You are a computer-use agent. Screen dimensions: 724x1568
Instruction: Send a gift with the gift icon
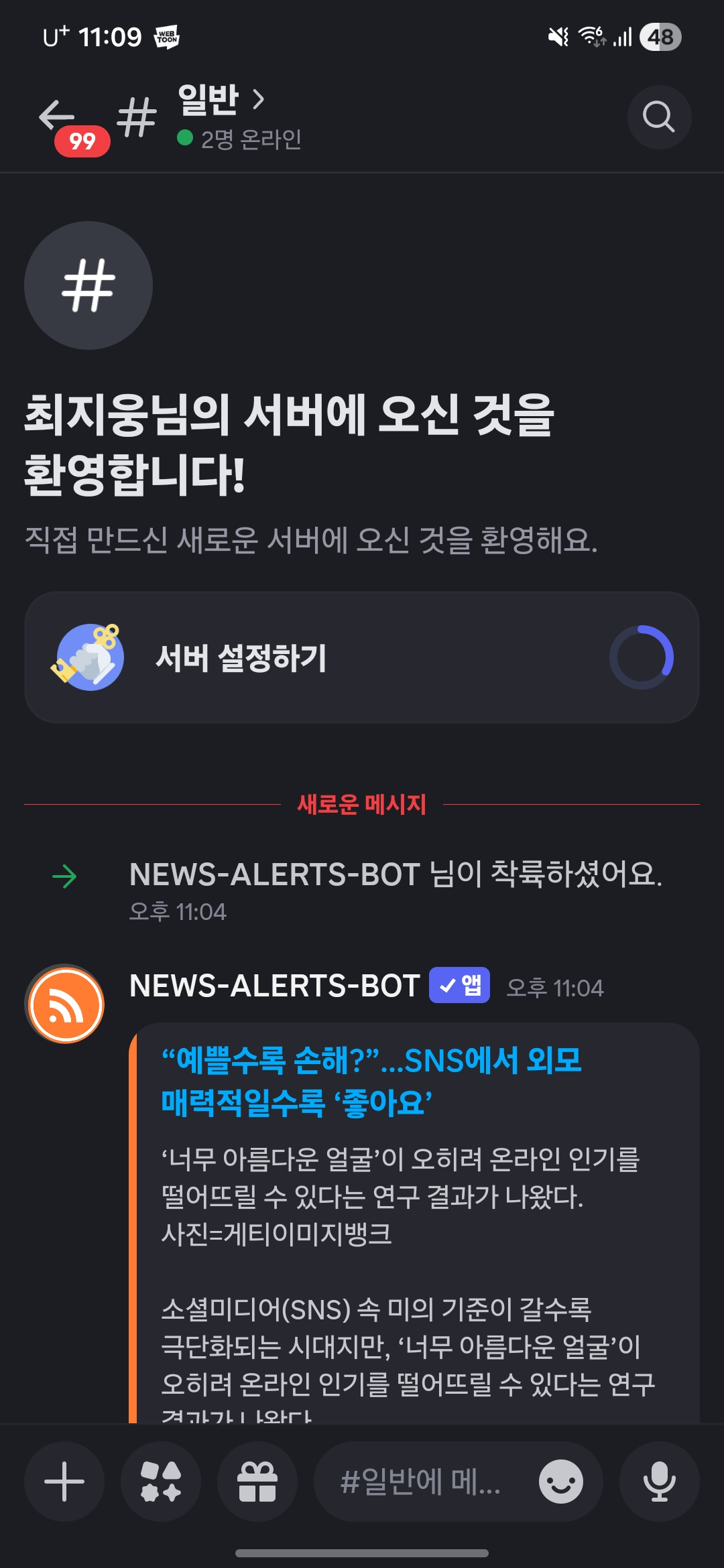[257, 1482]
